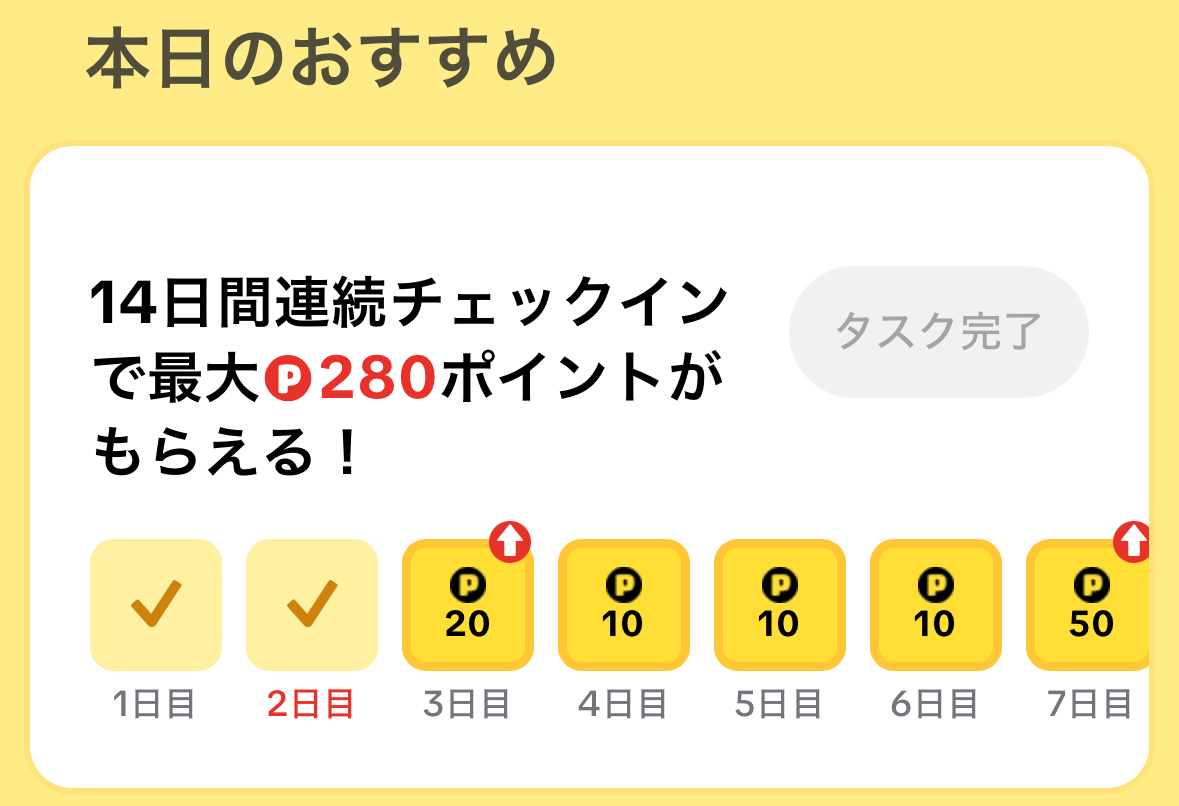Open the 14日間連続チェックイン card
The image size is (1179, 806).
[x=410, y=380]
